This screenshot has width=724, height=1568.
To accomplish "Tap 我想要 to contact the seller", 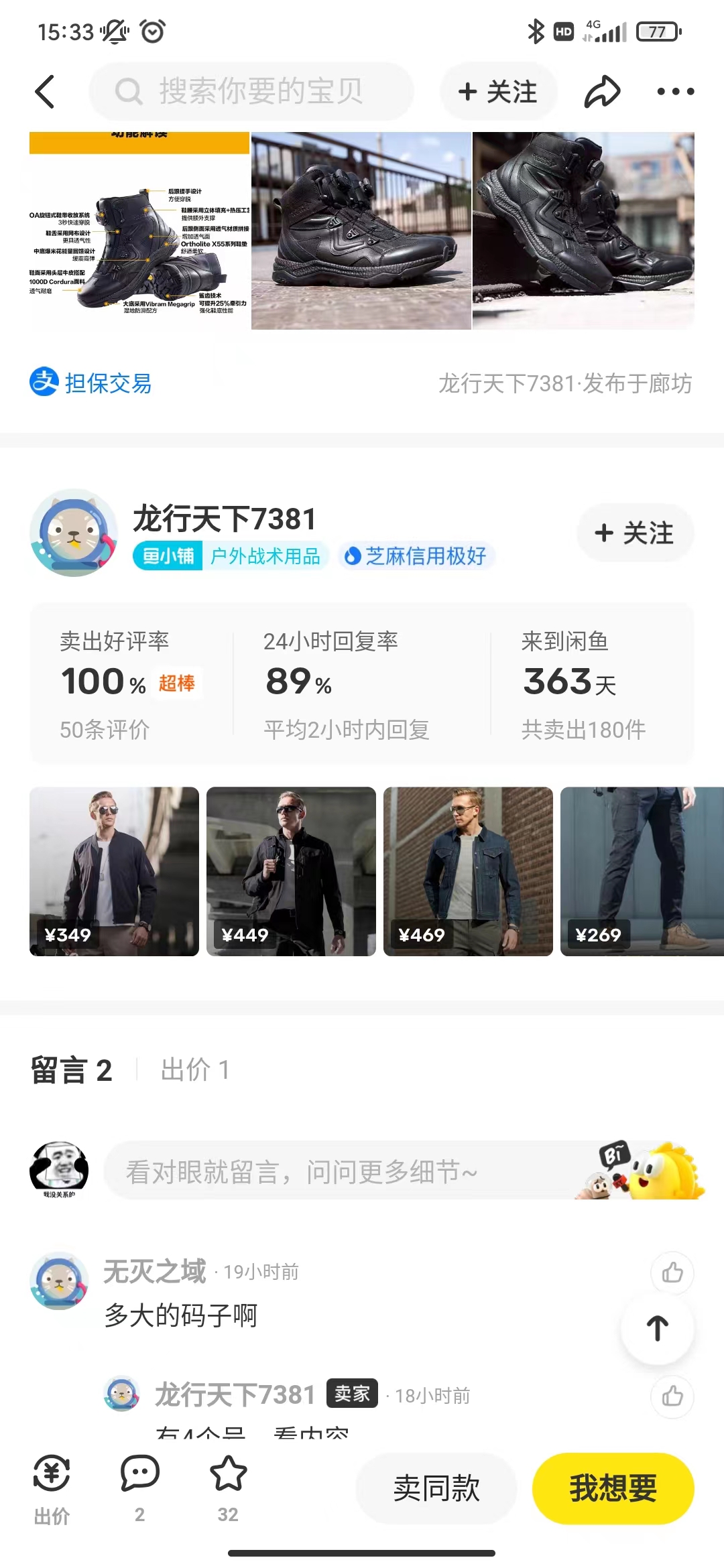I will (x=613, y=1488).
